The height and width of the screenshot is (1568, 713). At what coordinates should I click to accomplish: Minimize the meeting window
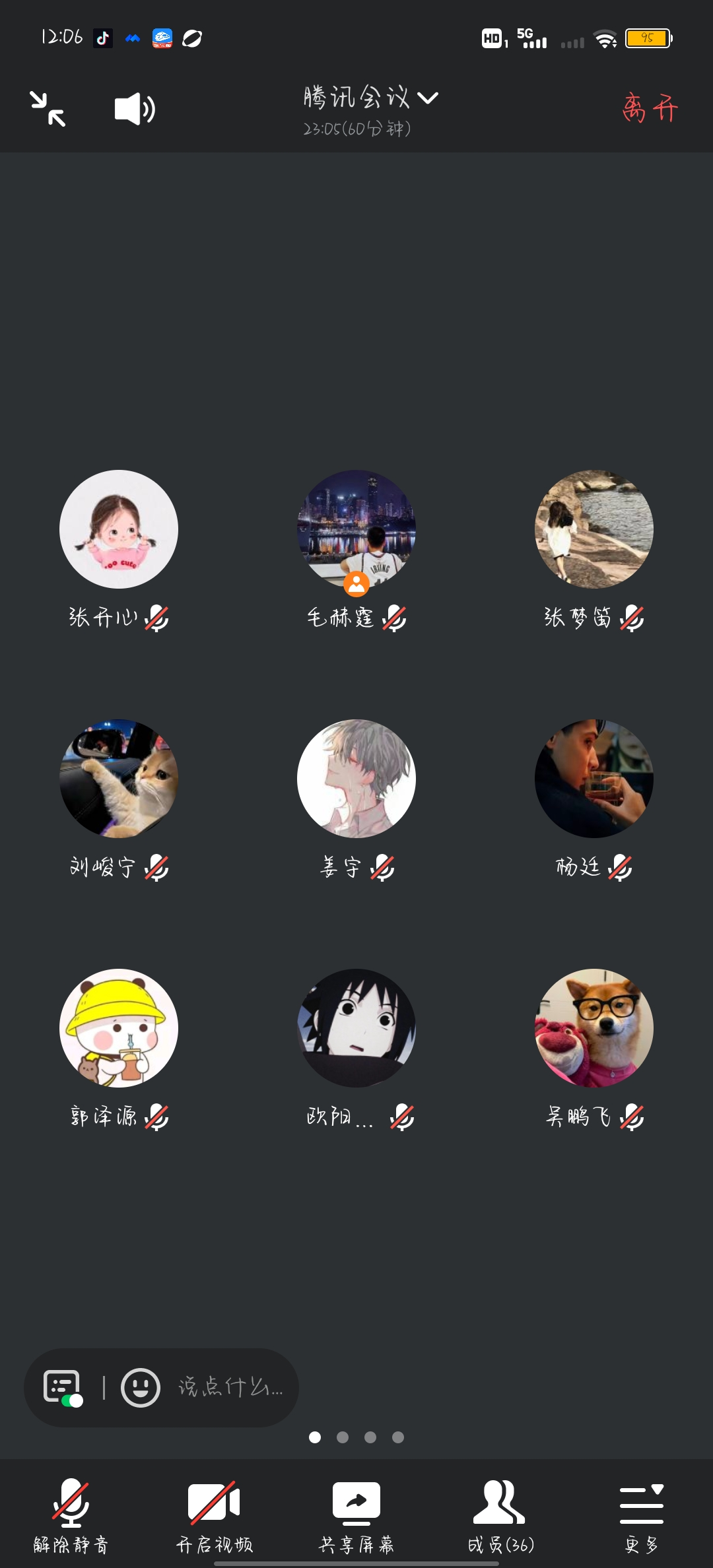click(48, 109)
